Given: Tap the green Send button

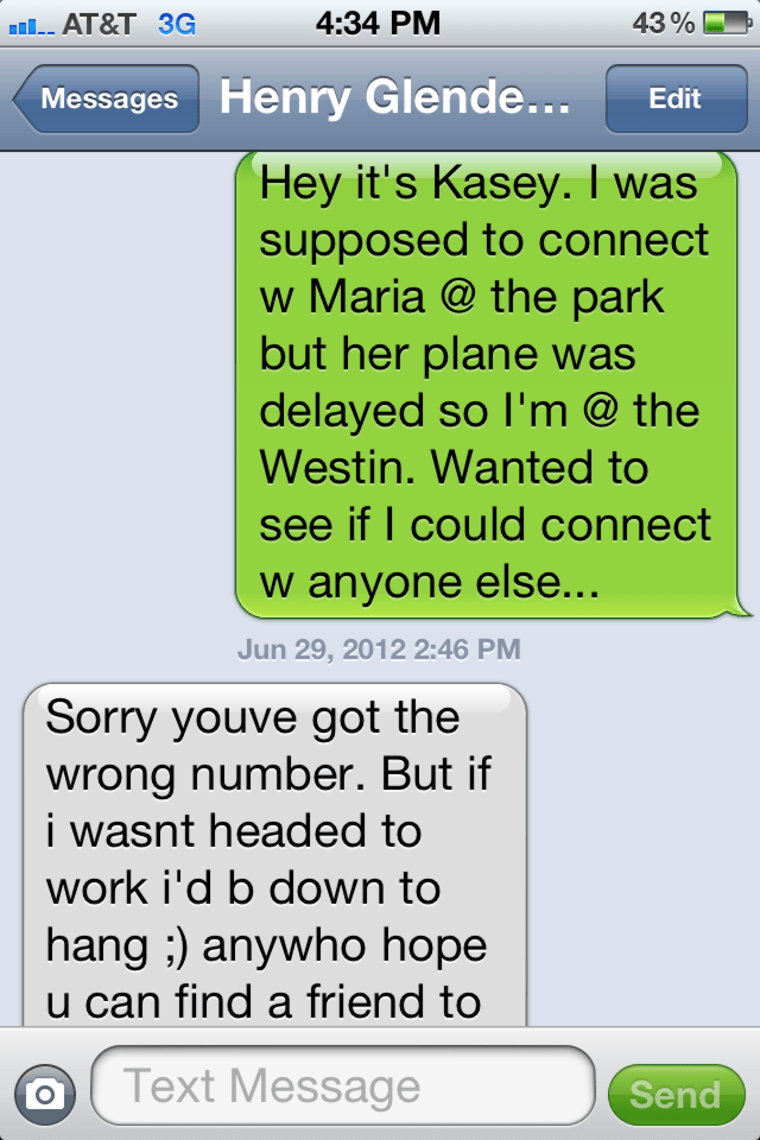Looking at the screenshot, I should 676,1094.
